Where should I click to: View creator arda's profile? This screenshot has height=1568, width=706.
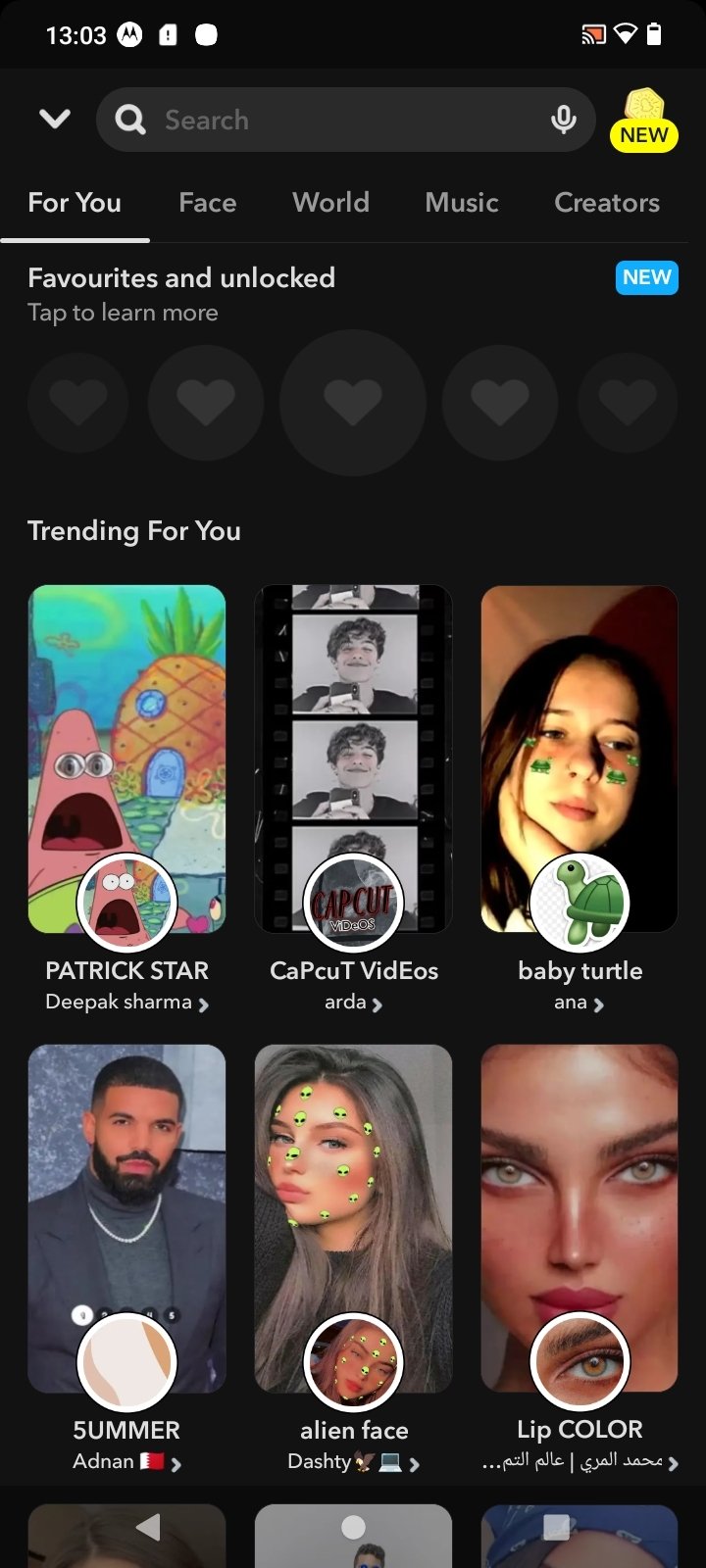click(353, 1003)
